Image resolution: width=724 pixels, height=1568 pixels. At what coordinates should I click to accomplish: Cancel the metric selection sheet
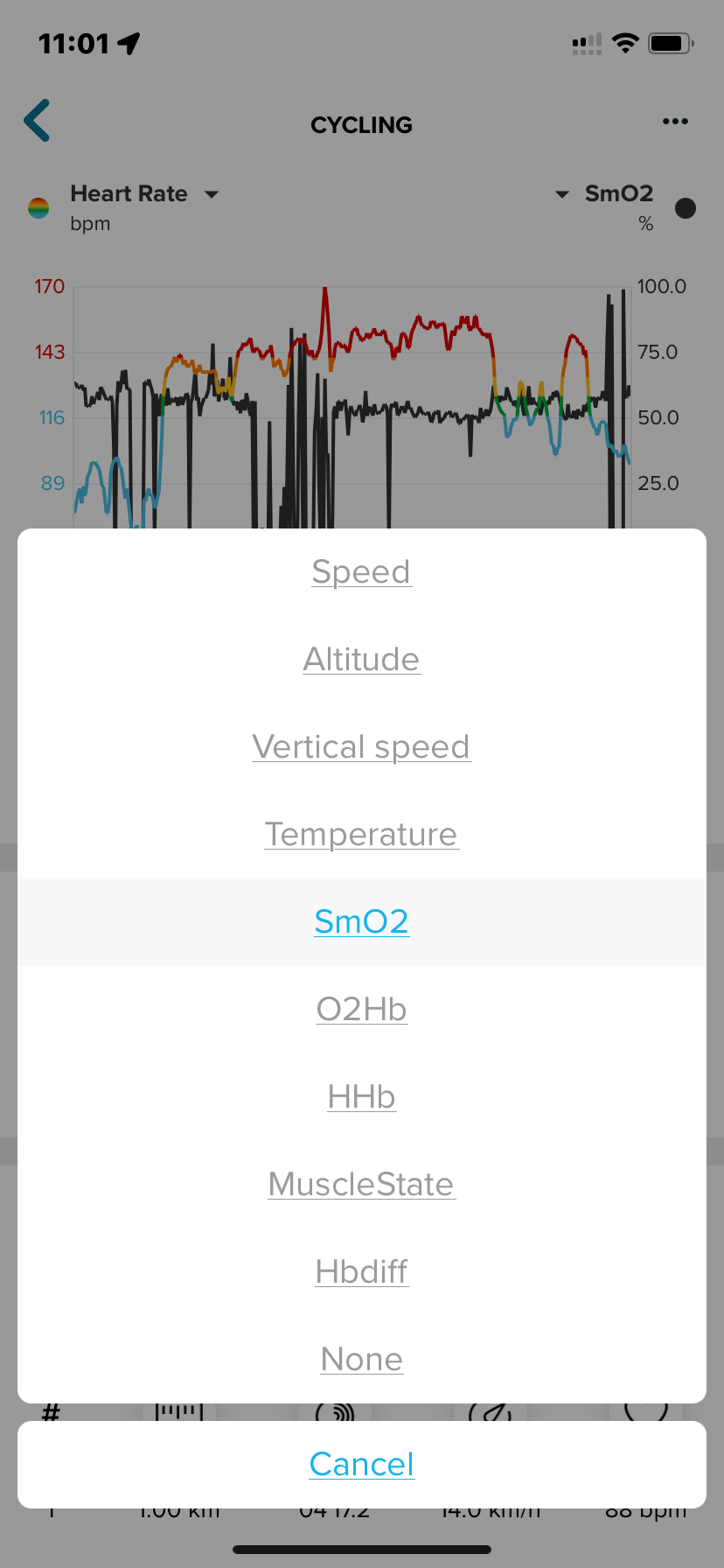point(361,1465)
